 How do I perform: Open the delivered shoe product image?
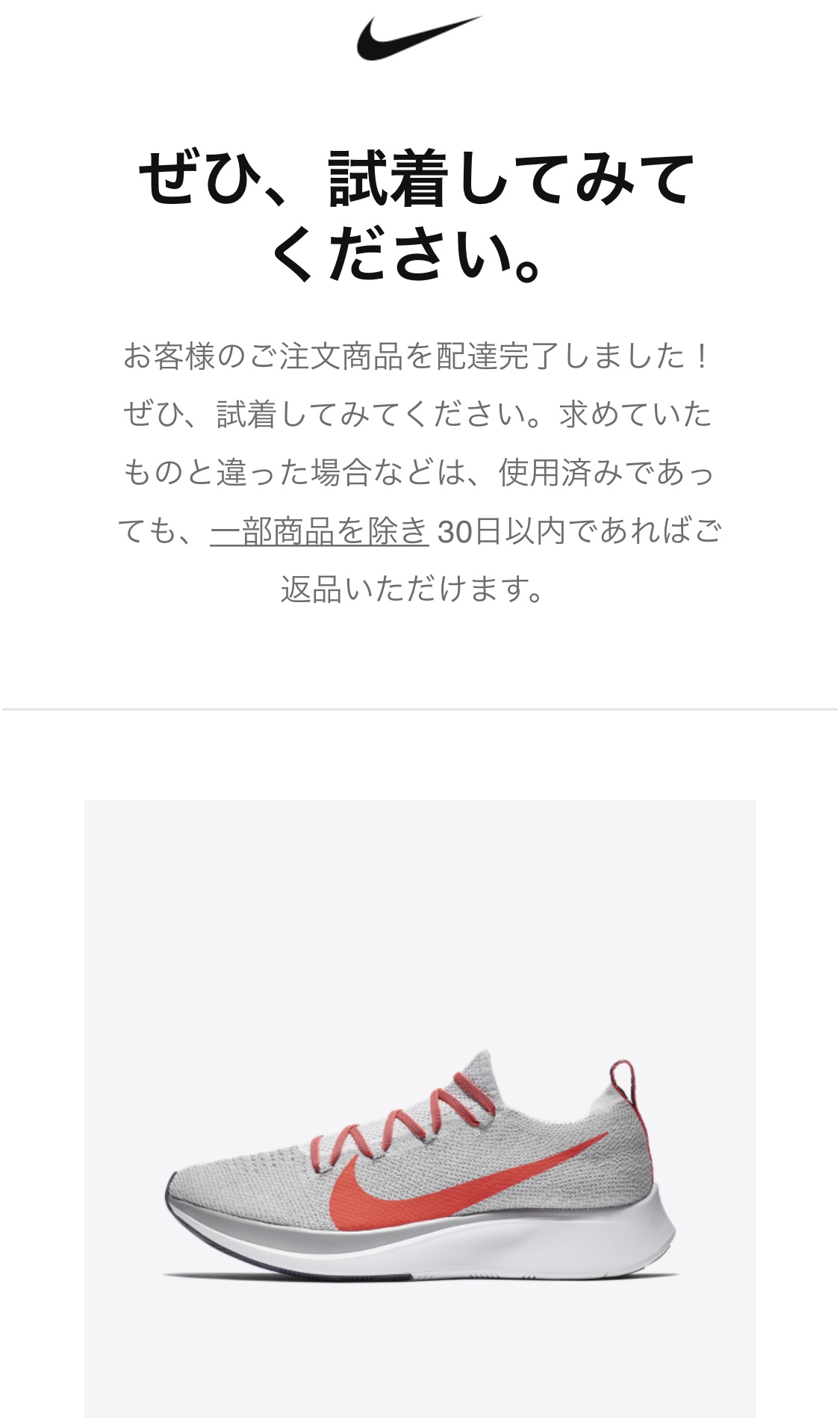point(420,1109)
